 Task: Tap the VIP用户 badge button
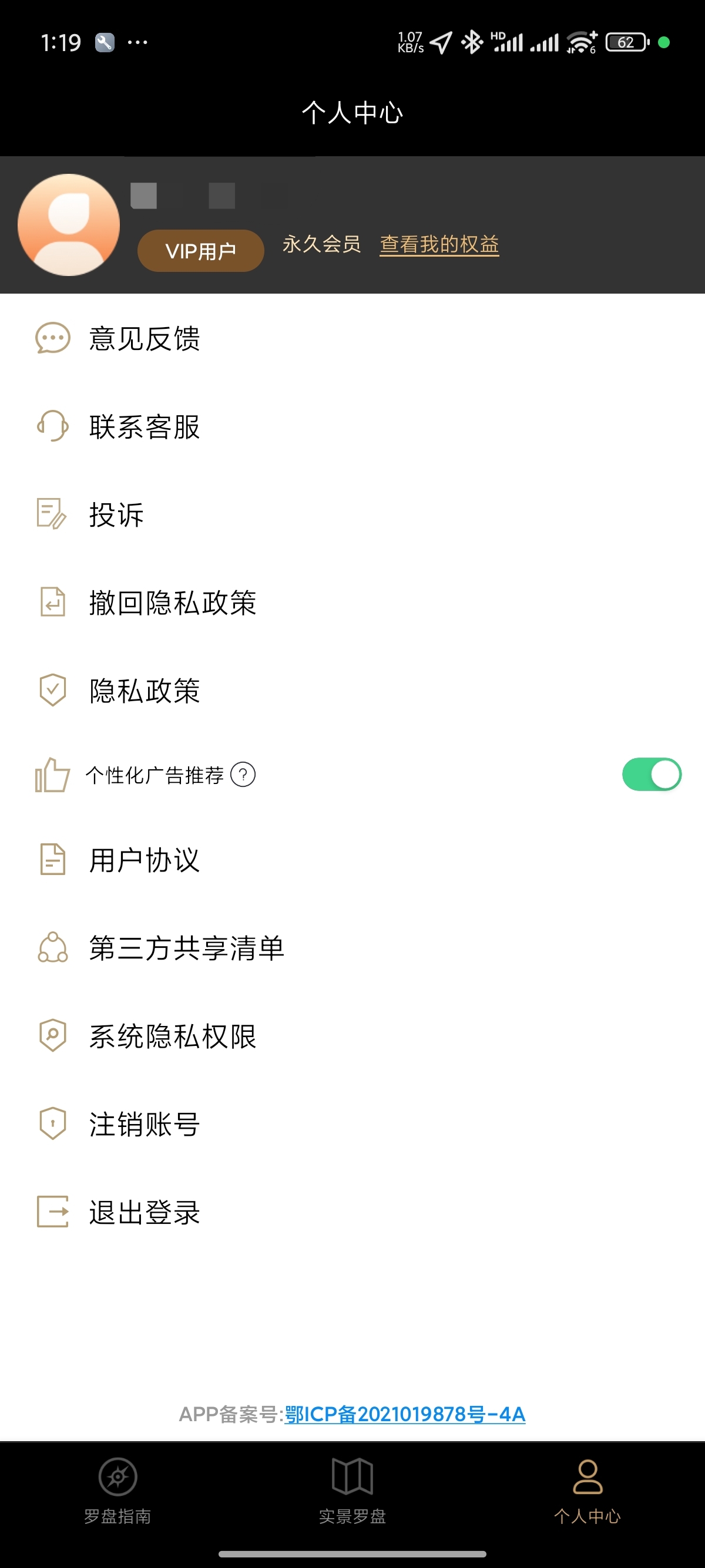pyautogui.click(x=200, y=251)
